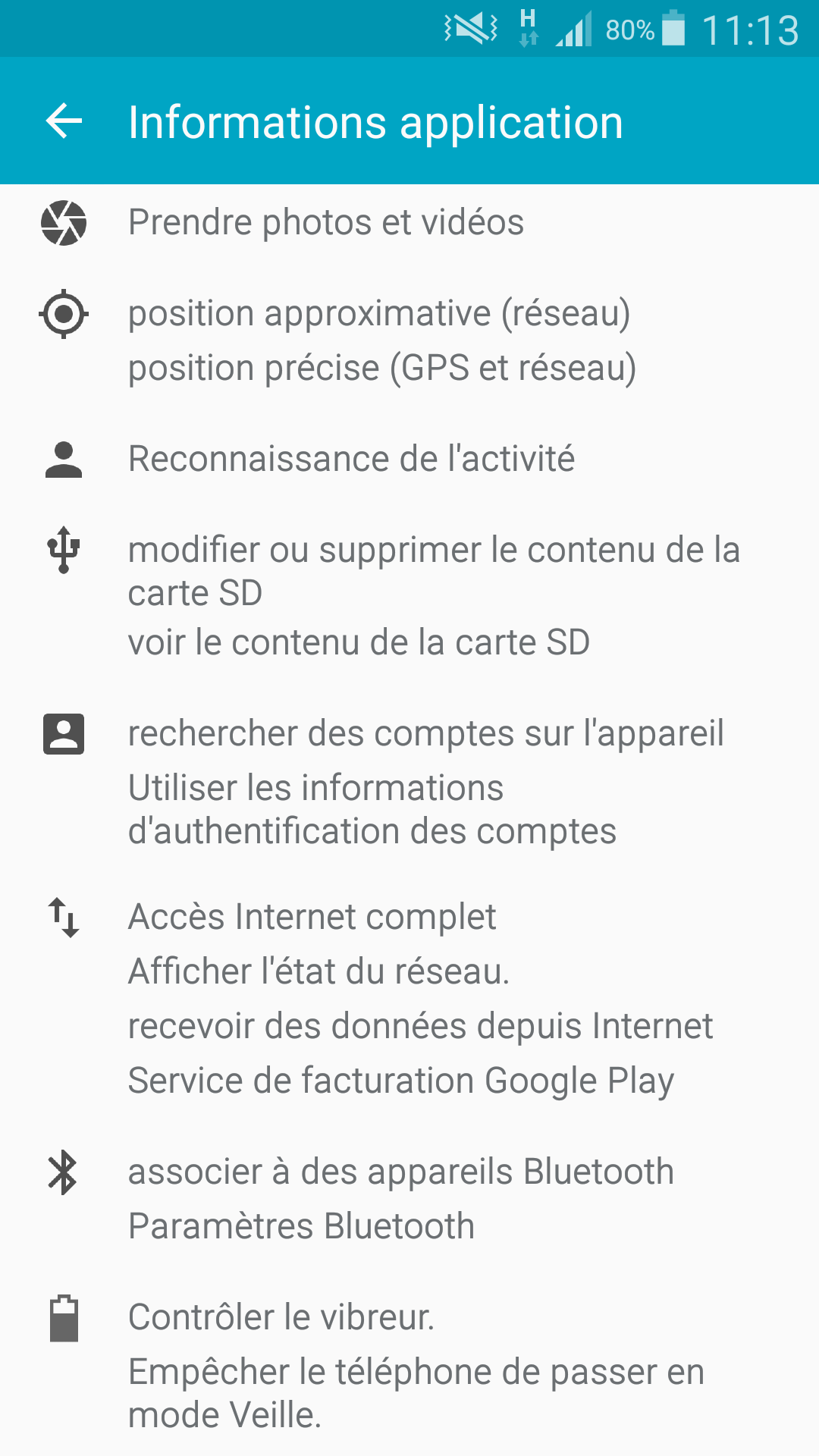Go back from Informations application

click(x=64, y=121)
